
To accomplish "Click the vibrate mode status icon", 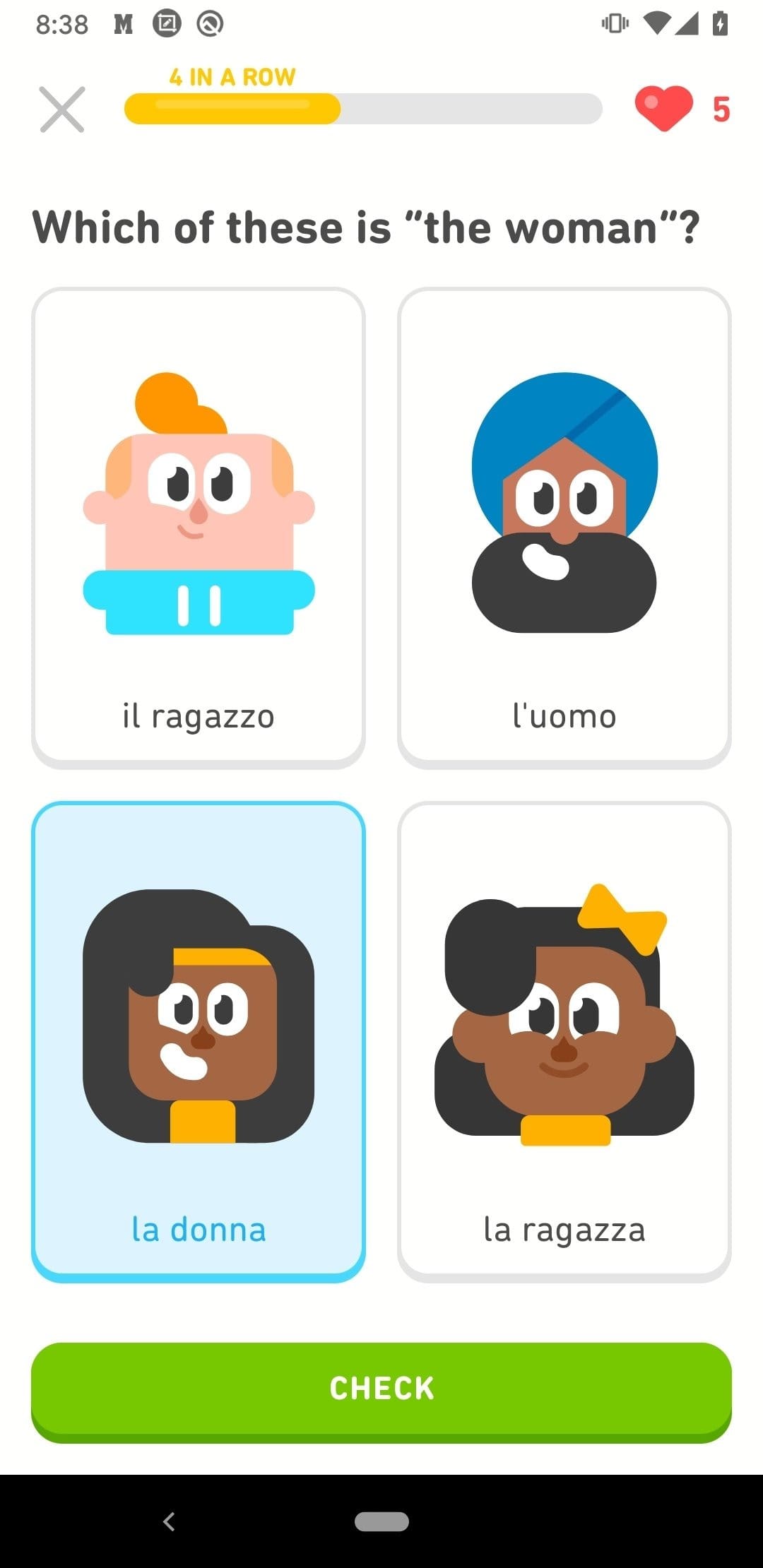I will click(615, 23).
